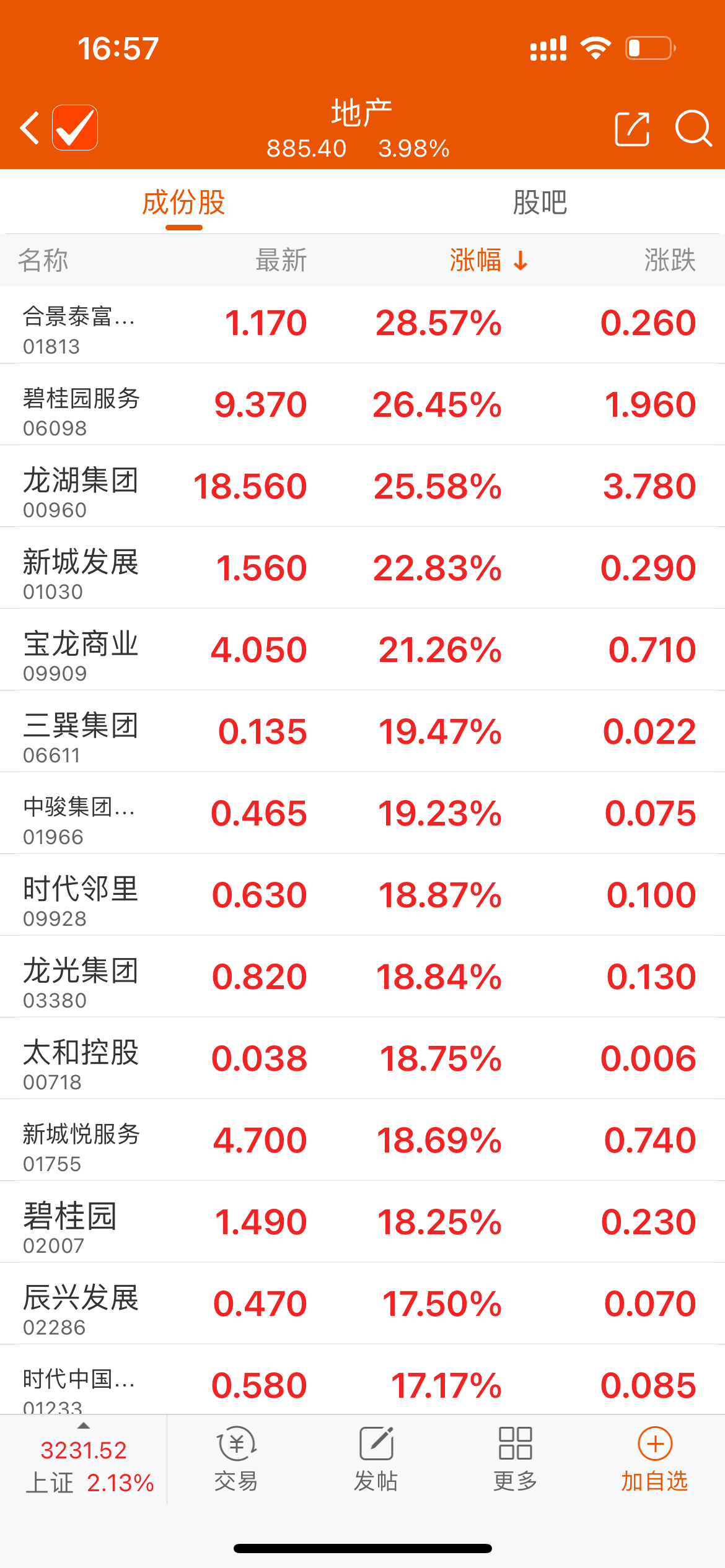Switch to the 股吧 tab
The width and height of the screenshot is (725, 1568).
coord(540,203)
